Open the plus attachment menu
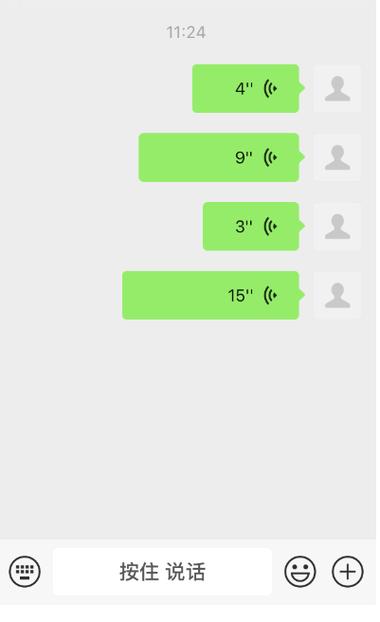 pyautogui.click(x=347, y=571)
